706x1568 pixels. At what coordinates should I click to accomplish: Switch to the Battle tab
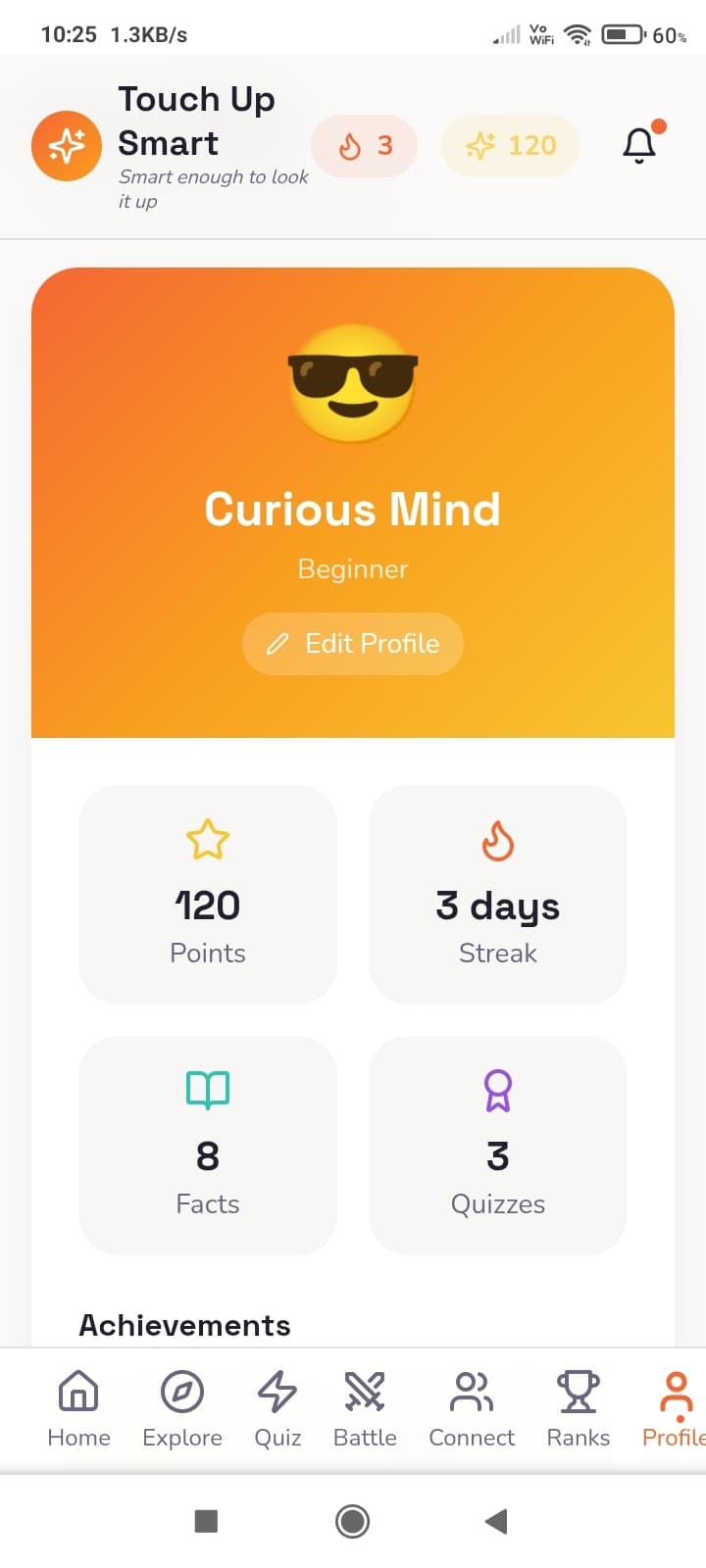(365, 1409)
